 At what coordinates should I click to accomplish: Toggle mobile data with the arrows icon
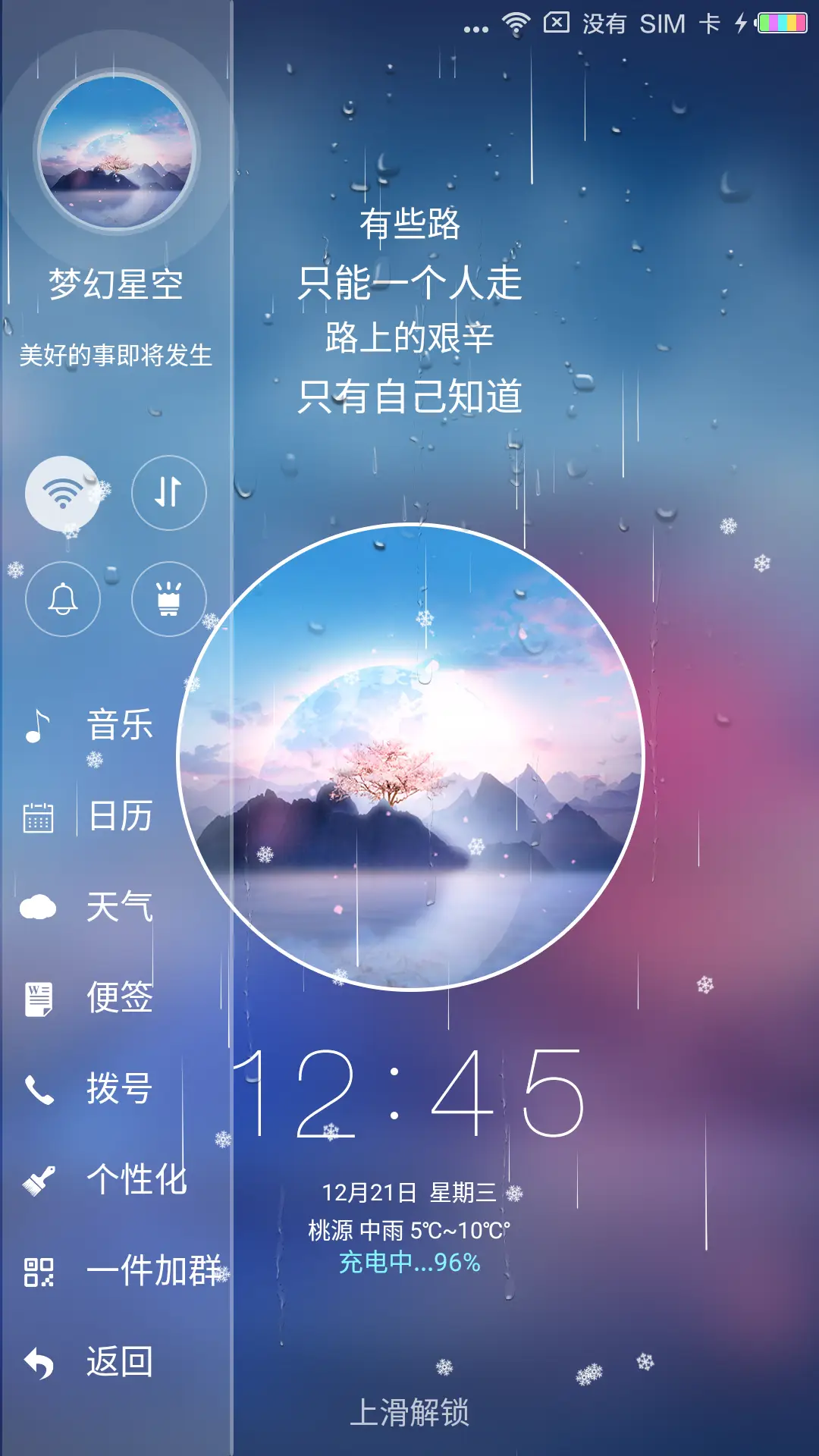tap(168, 493)
